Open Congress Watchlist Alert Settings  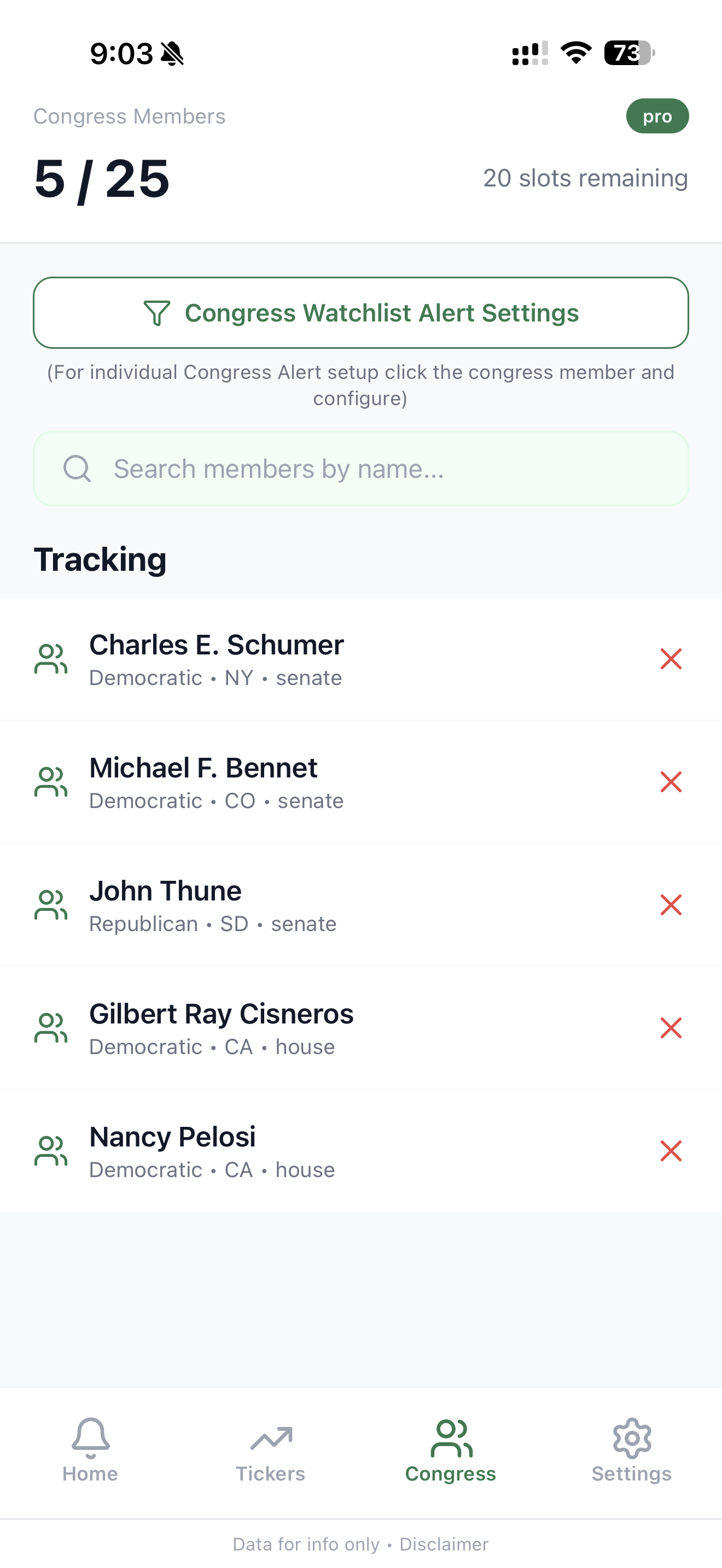click(x=360, y=313)
